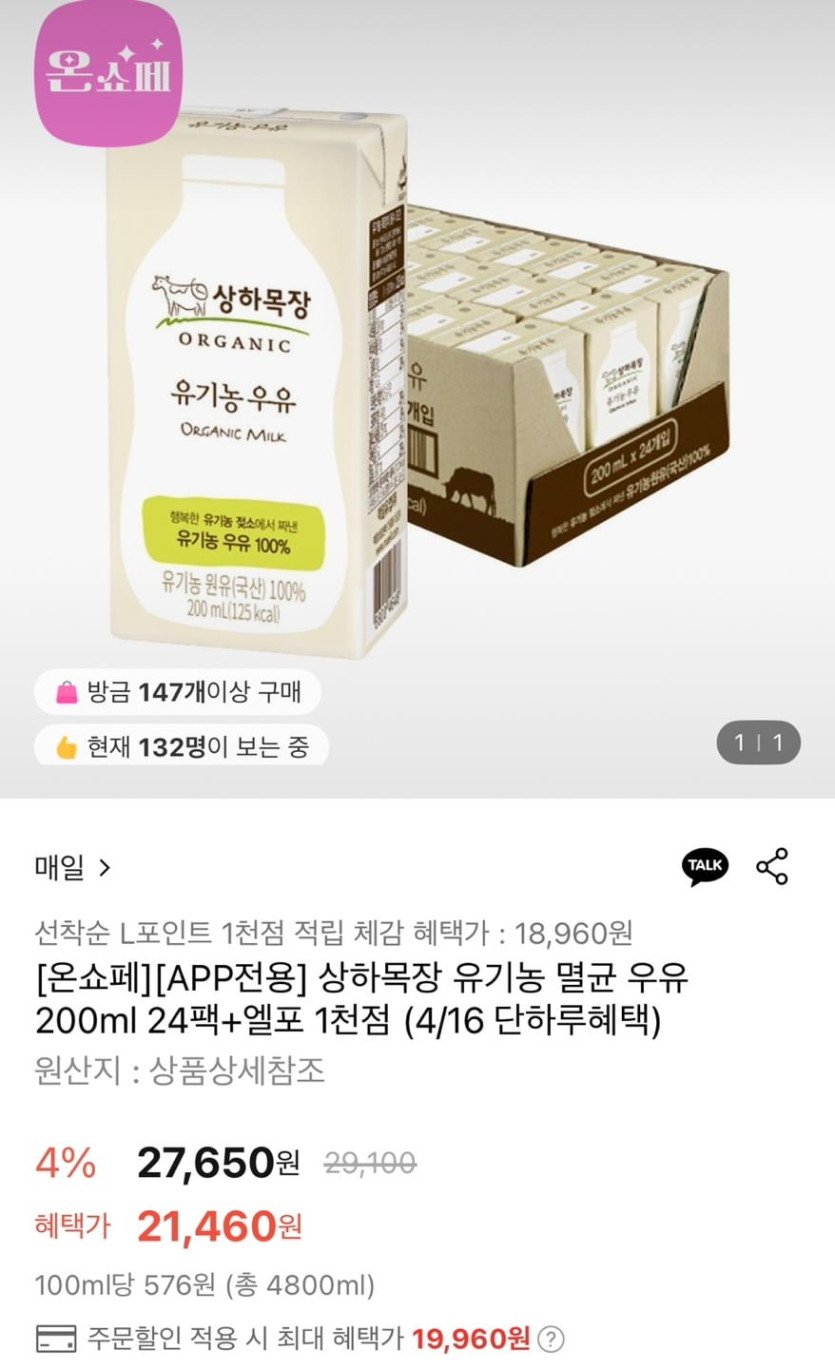Image resolution: width=835 pixels, height=1369 pixels.
Task: Open help icon next to 최대 혜택가 19,960원
Action: [551, 1338]
